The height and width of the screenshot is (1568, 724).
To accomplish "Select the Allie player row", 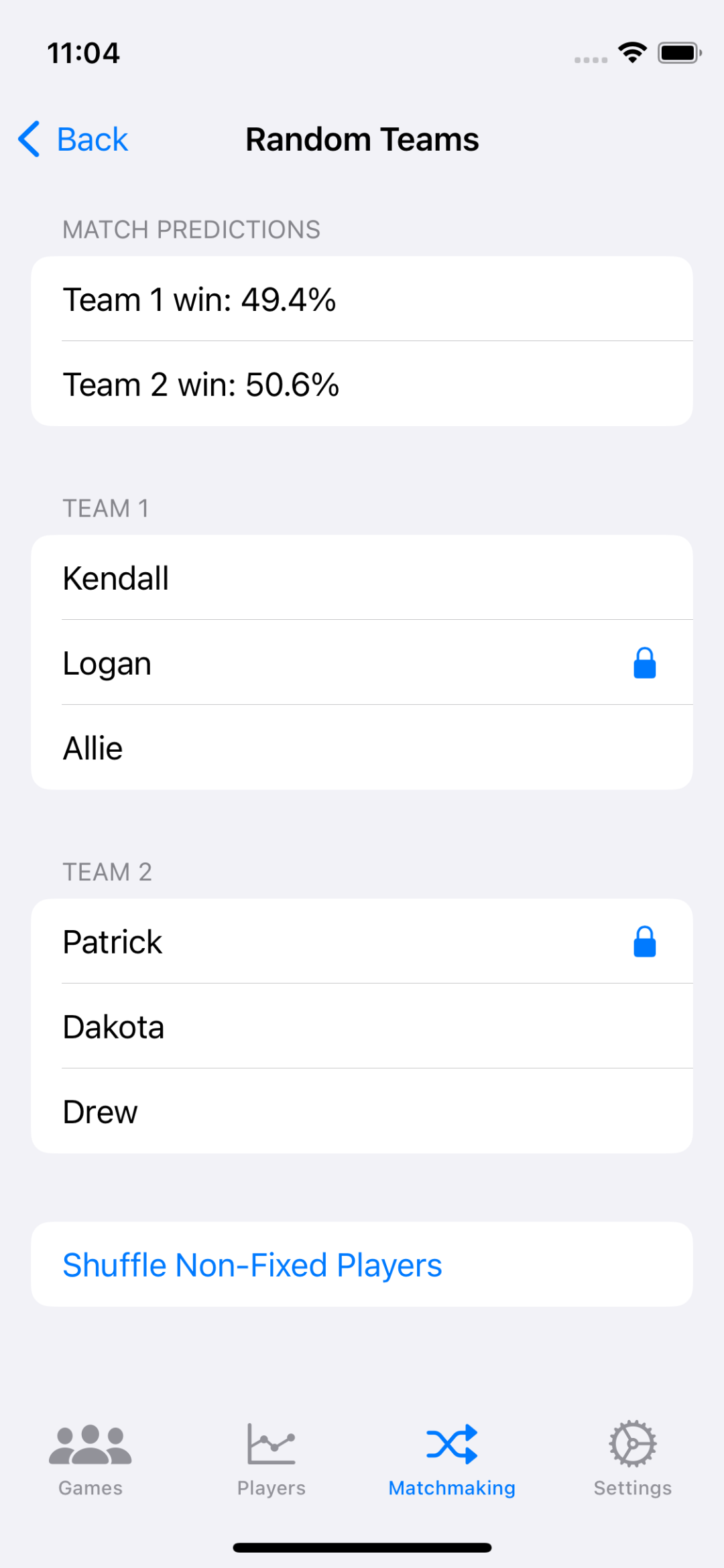I will (x=362, y=747).
